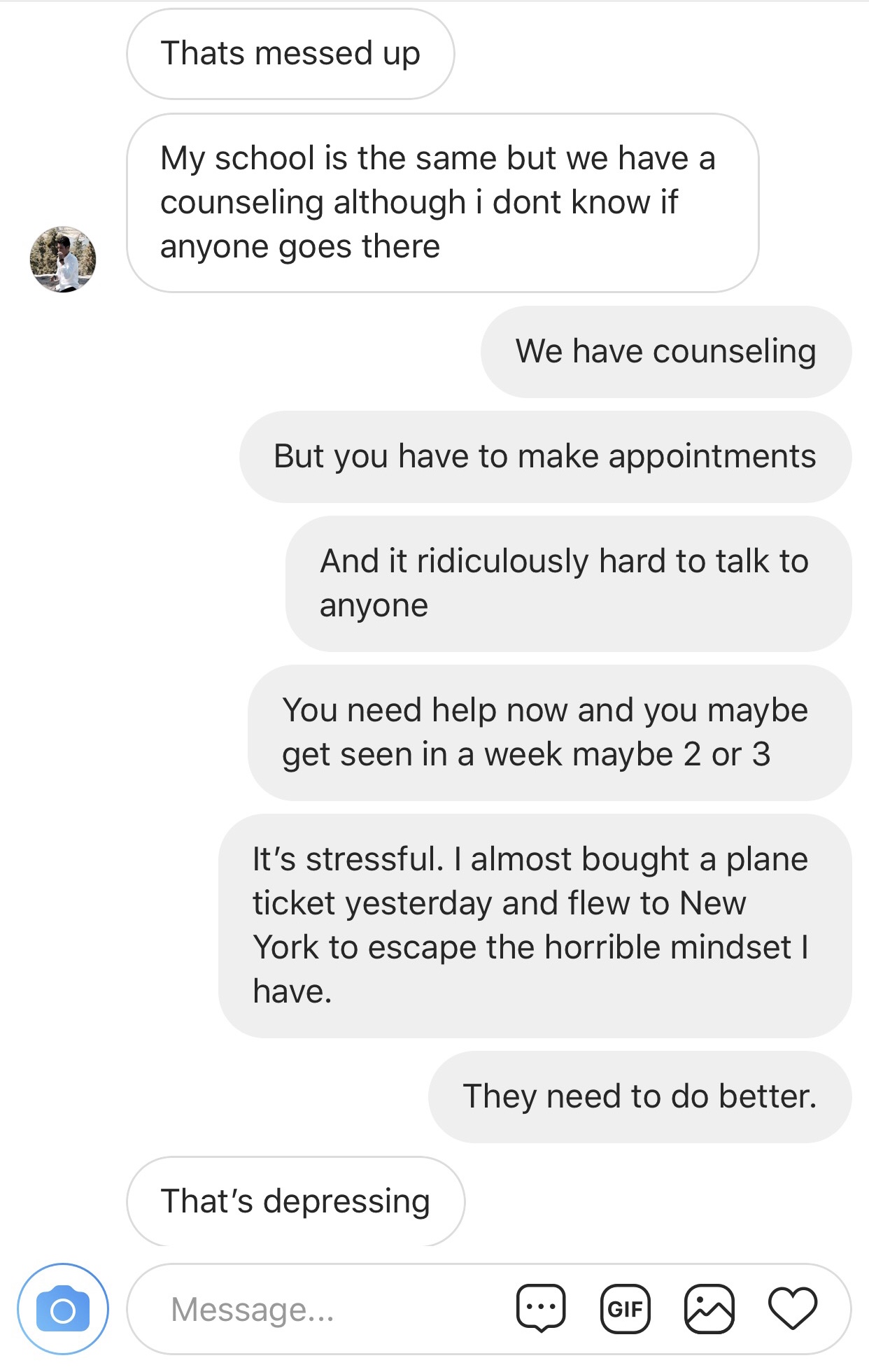View the sender's profile picture
The width and height of the screenshot is (869, 1372).
63,259
